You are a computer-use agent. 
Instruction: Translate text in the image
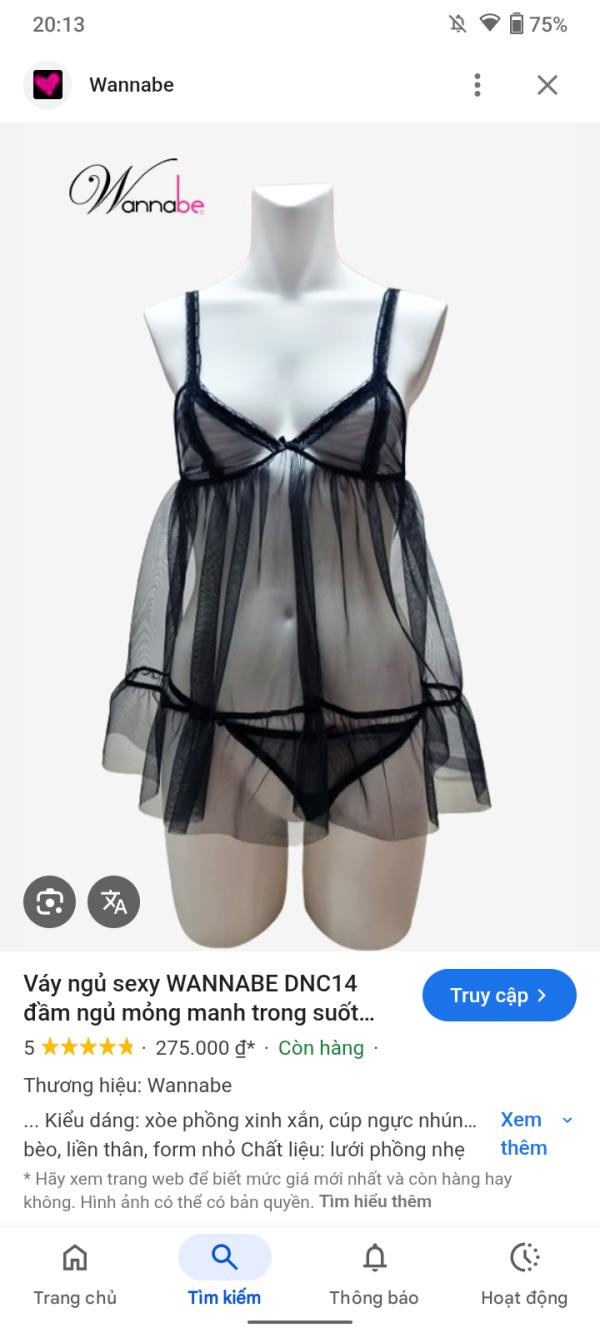tap(114, 902)
